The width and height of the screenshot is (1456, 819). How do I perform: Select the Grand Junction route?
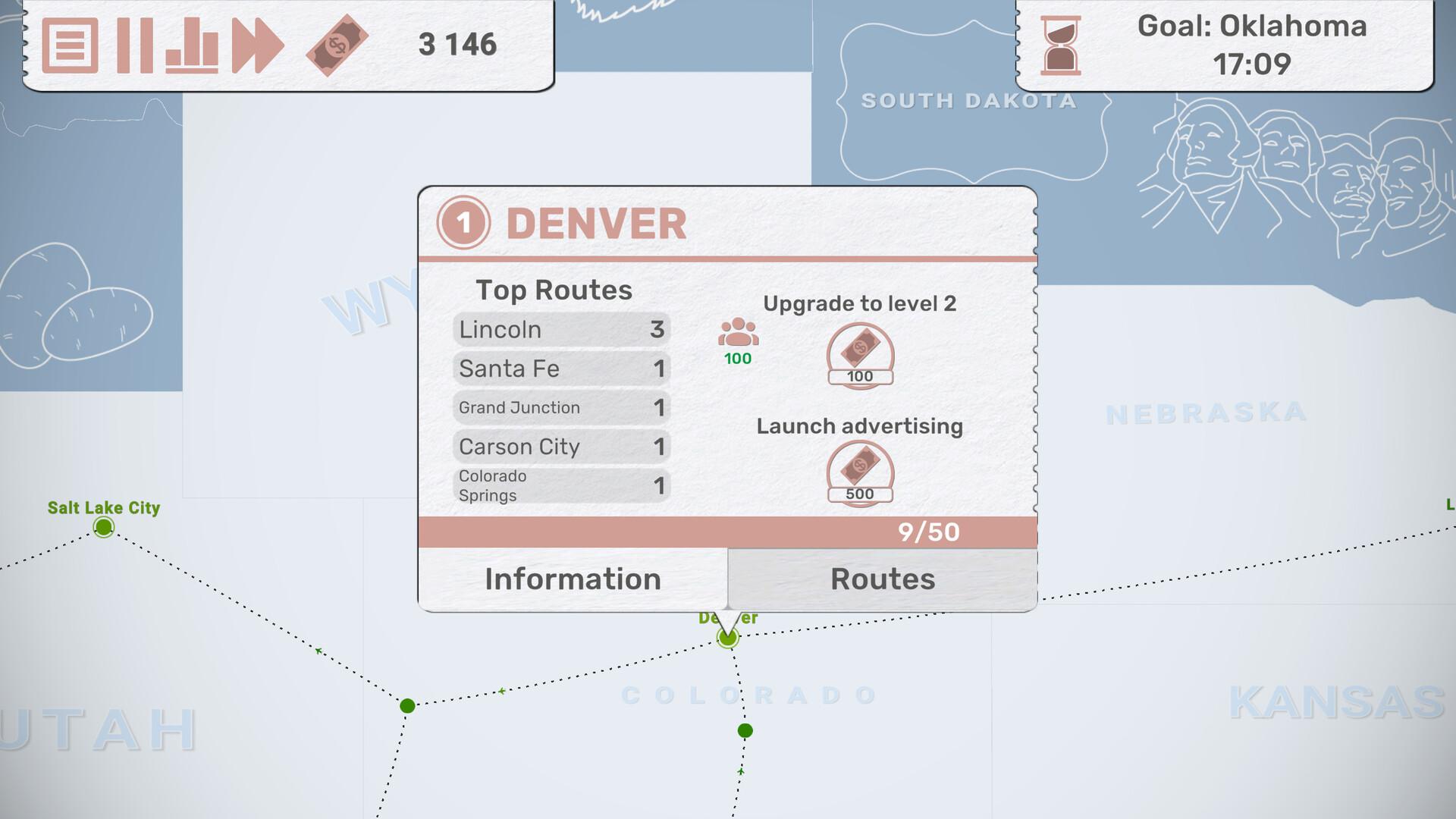(x=561, y=408)
